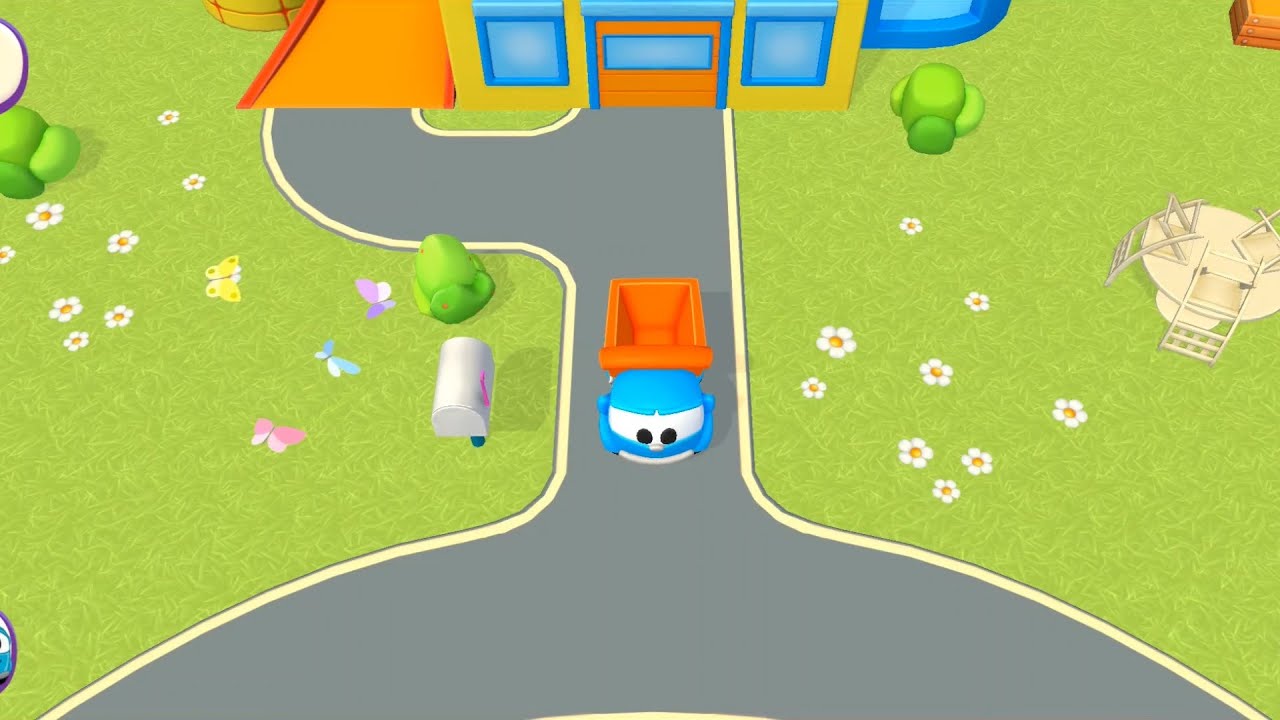Screen dimensions: 1280x720
Task: Tap the round car button at bottom-left edge
Action: click(5, 650)
